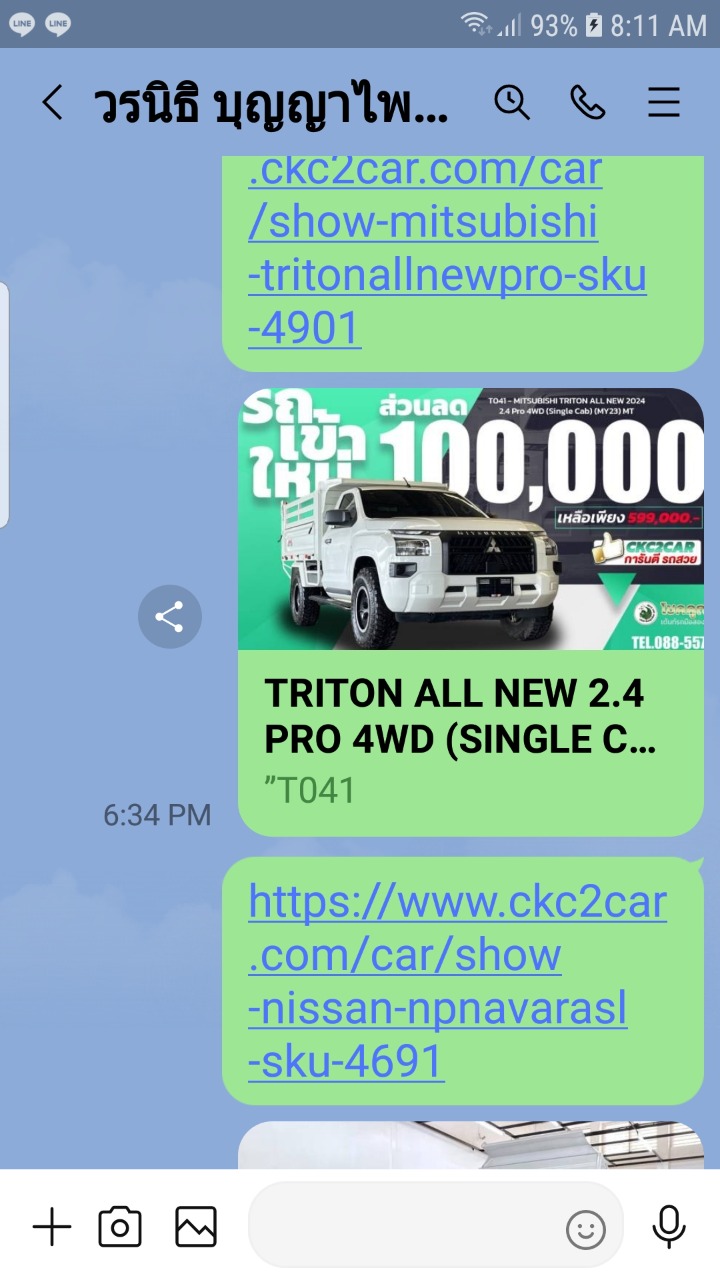This screenshot has width=720, height=1280.
Task: Open the plus attachment menu
Action: 52,1227
